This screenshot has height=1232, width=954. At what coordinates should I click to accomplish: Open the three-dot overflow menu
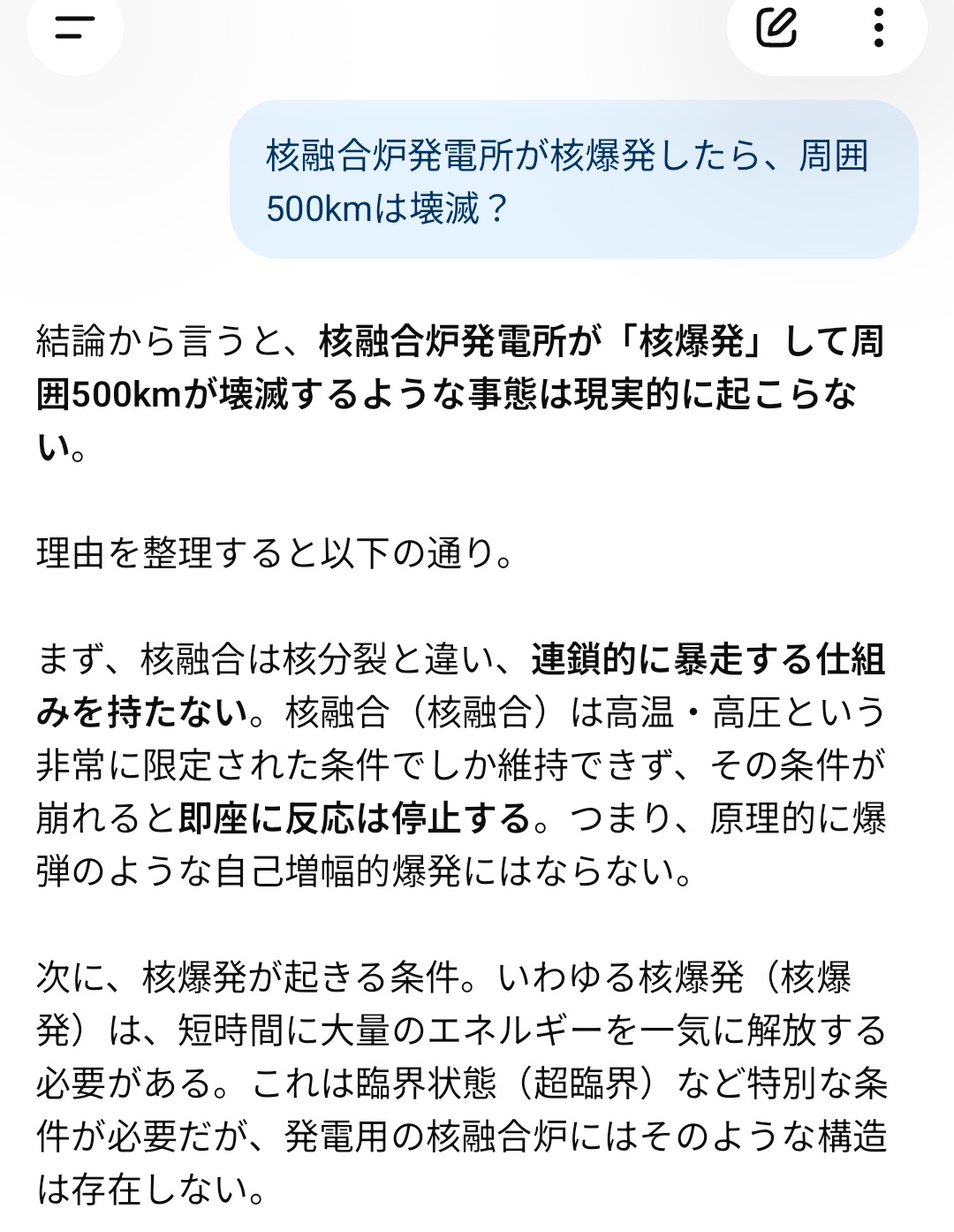click(x=877, y=27)
